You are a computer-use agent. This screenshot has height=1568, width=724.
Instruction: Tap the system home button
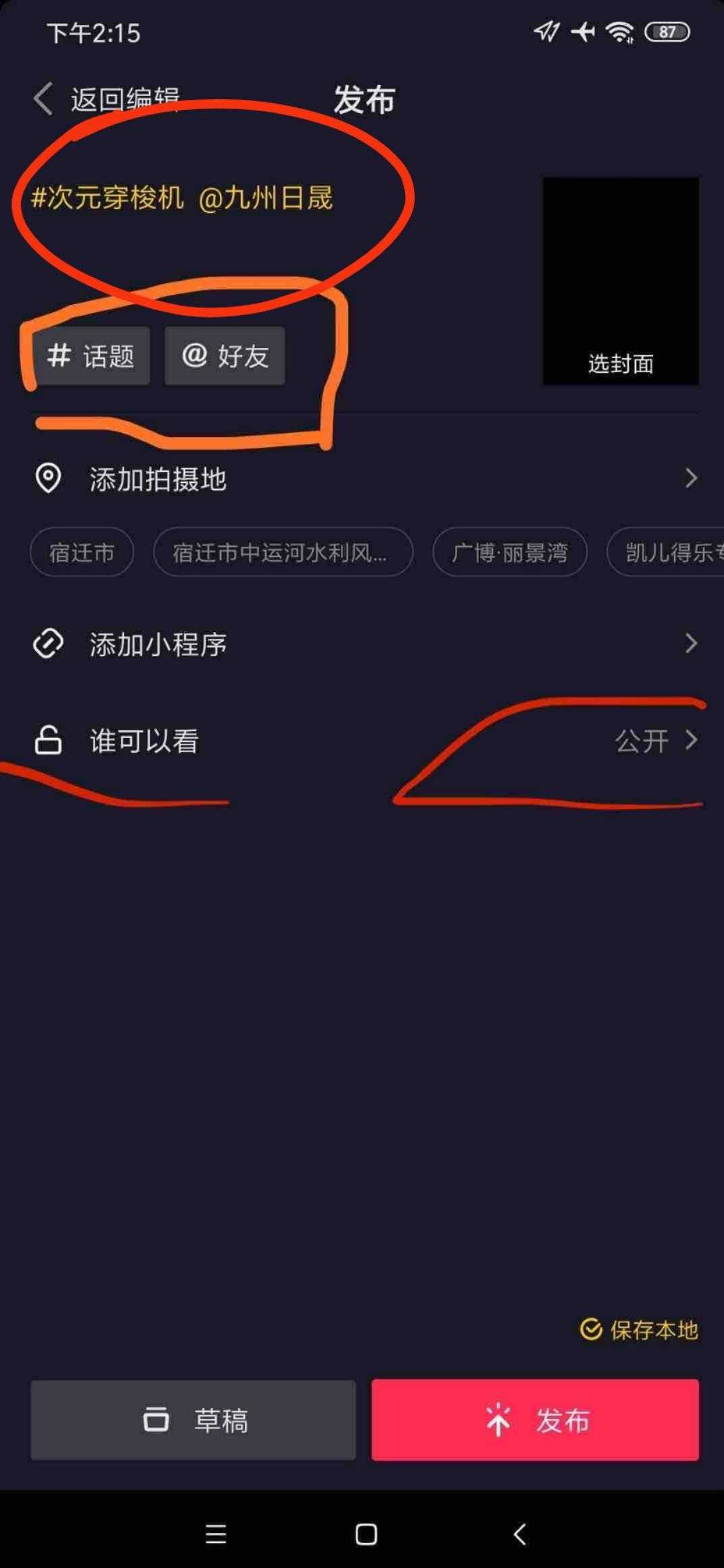pos(366,1534)
